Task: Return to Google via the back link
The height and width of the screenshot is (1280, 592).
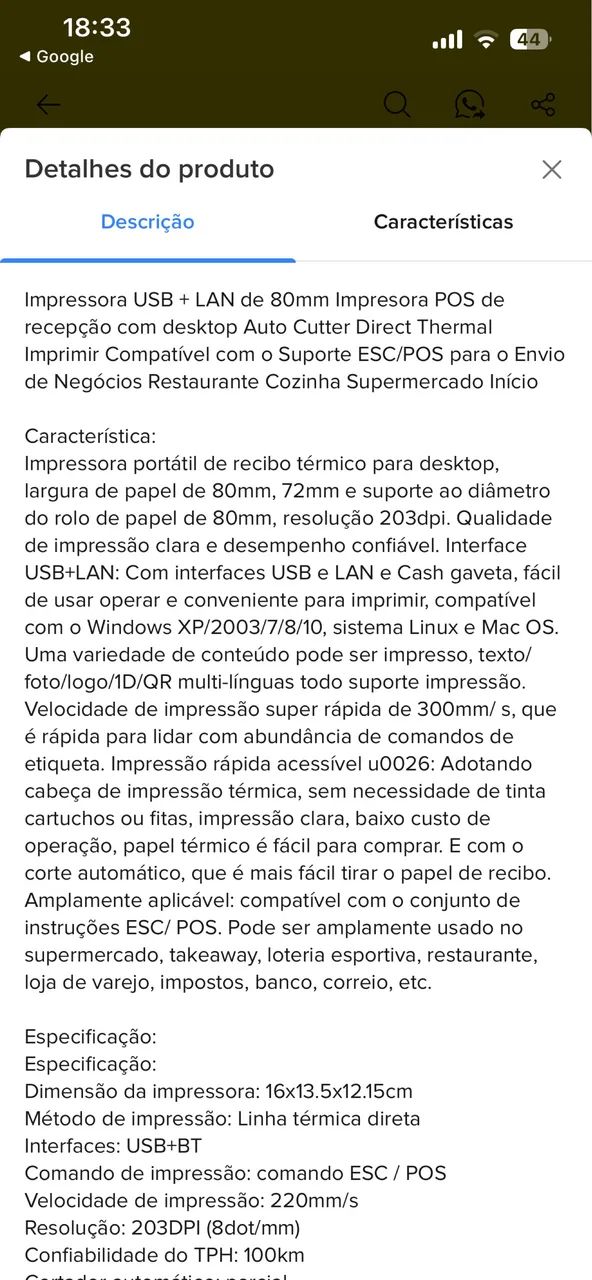Action: (56, 57)
